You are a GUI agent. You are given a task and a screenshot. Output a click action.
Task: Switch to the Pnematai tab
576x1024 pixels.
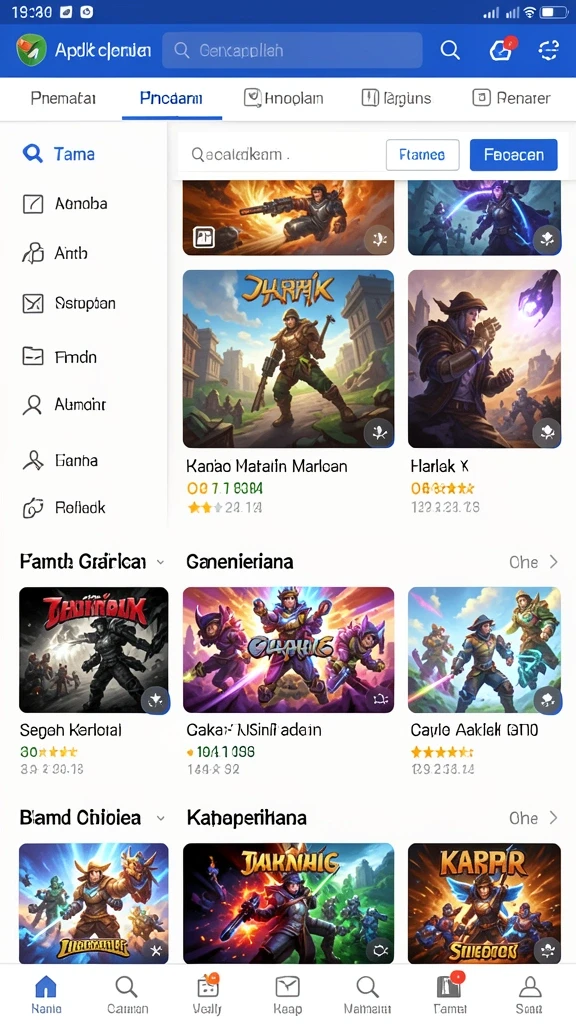click(x=63, y=99)
